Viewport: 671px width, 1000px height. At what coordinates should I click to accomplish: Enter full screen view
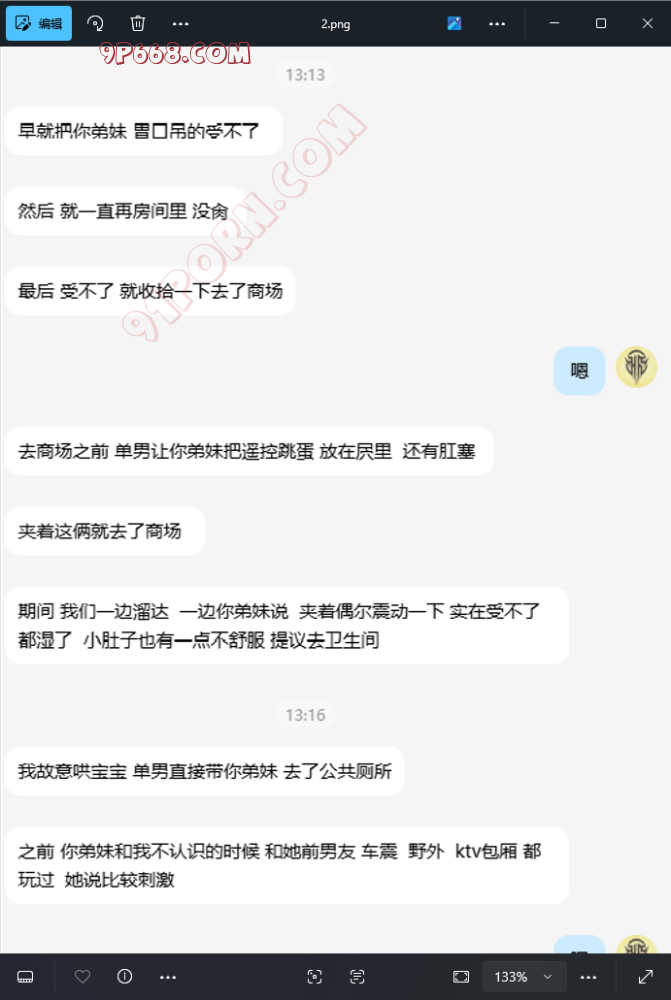(646, 976)
